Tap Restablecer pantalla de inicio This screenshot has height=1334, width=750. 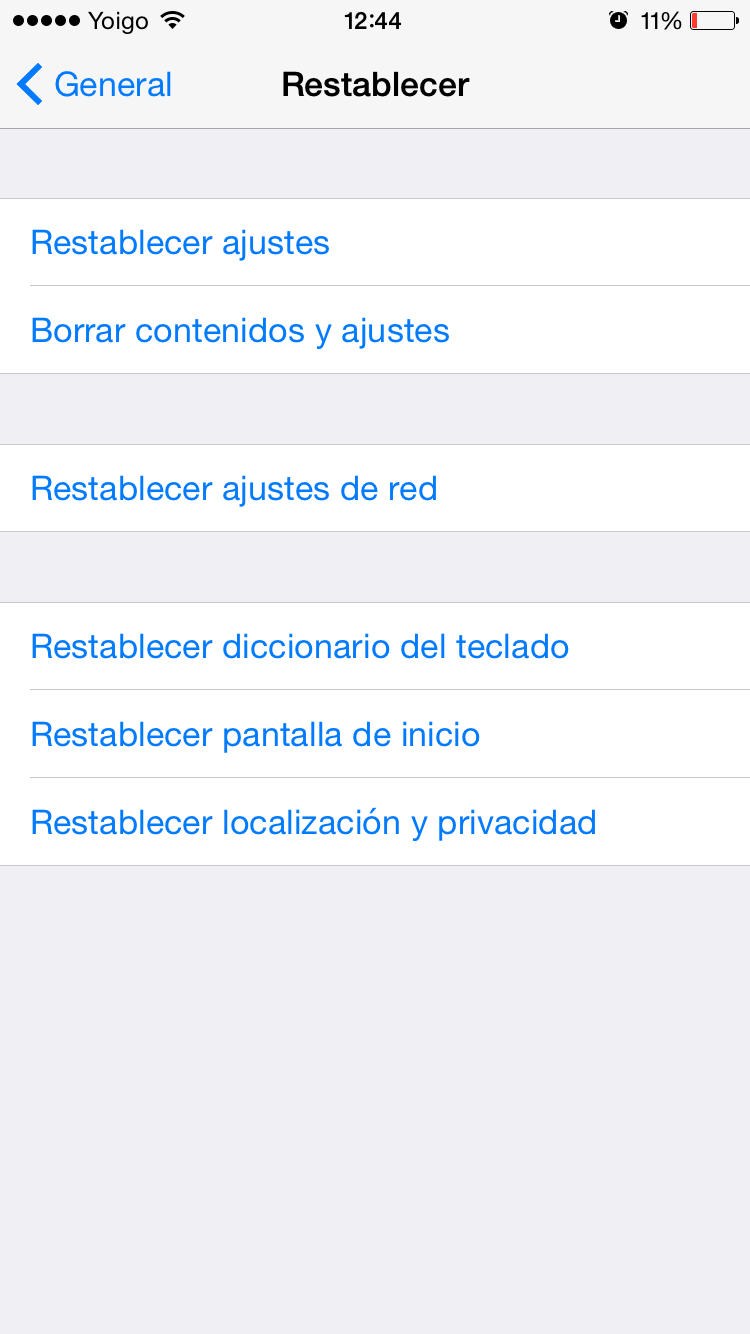(255, 735)
